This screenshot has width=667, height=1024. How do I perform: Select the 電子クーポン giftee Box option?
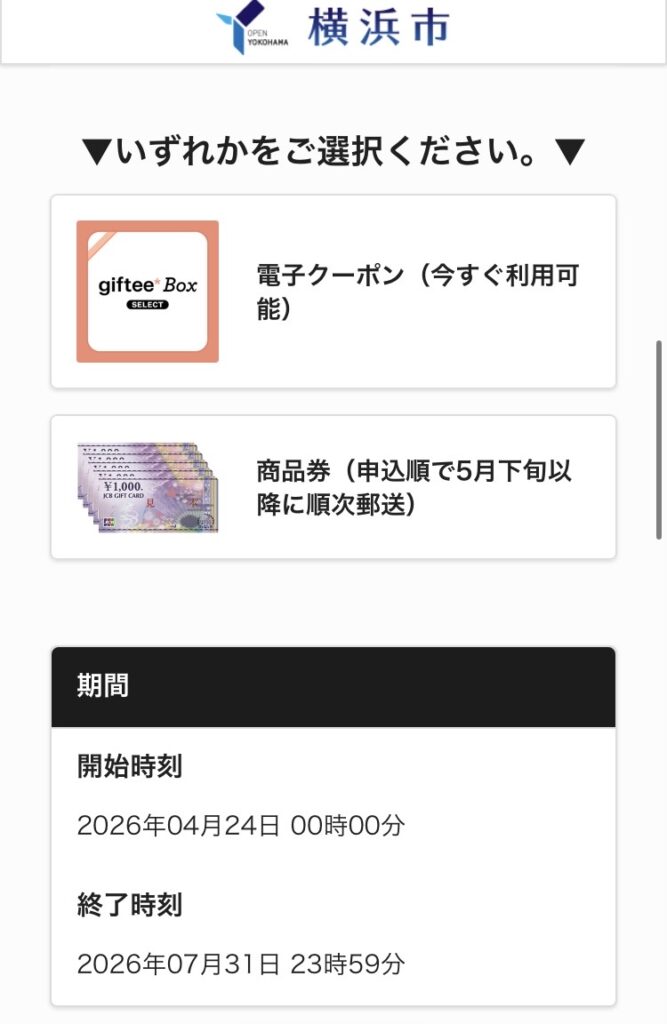[333, 291]
